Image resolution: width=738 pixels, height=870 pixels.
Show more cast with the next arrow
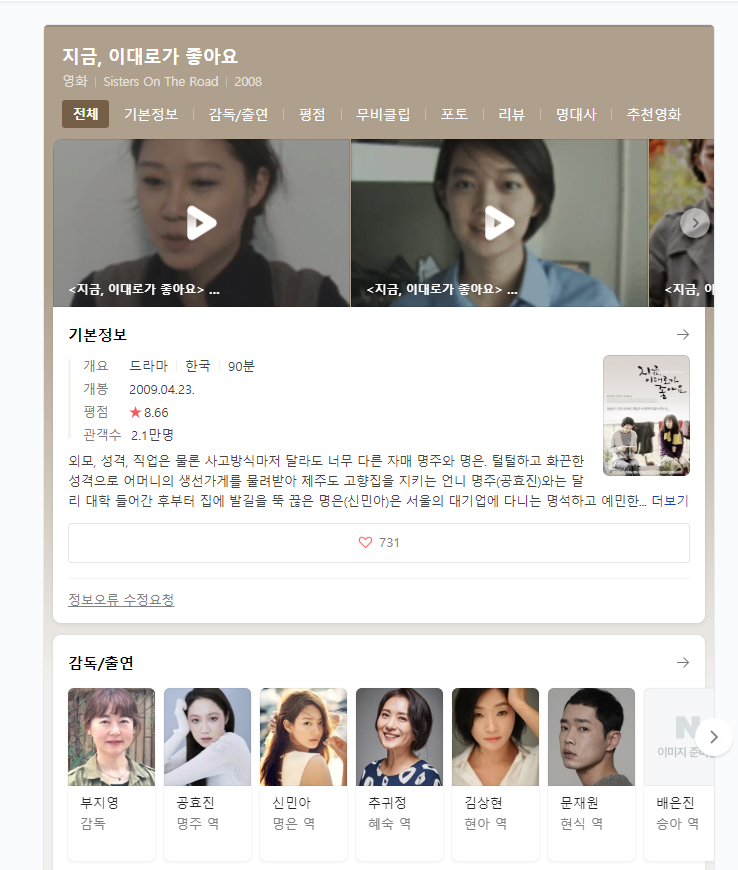(x=713, y=737)
